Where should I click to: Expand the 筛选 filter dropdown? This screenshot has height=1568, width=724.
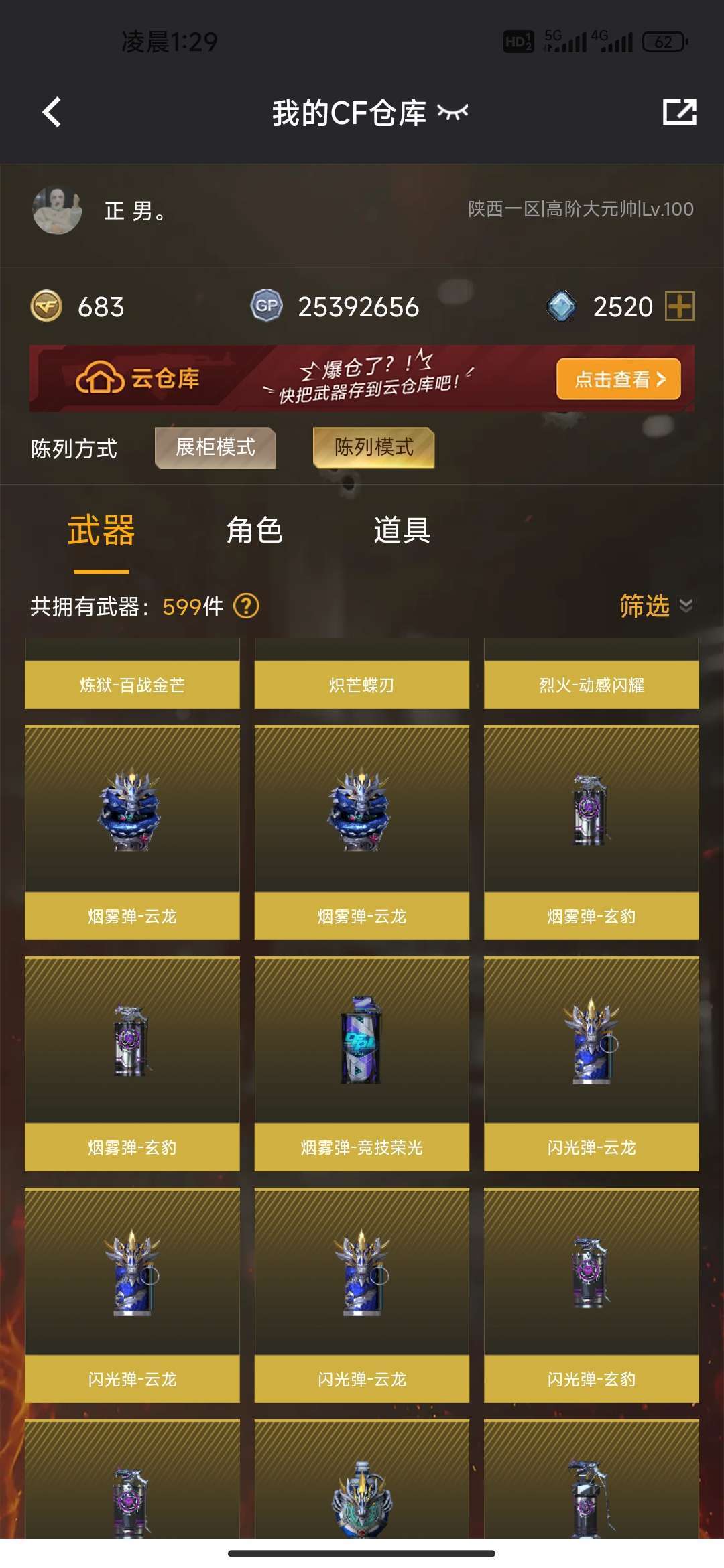(x=656, y=606)
